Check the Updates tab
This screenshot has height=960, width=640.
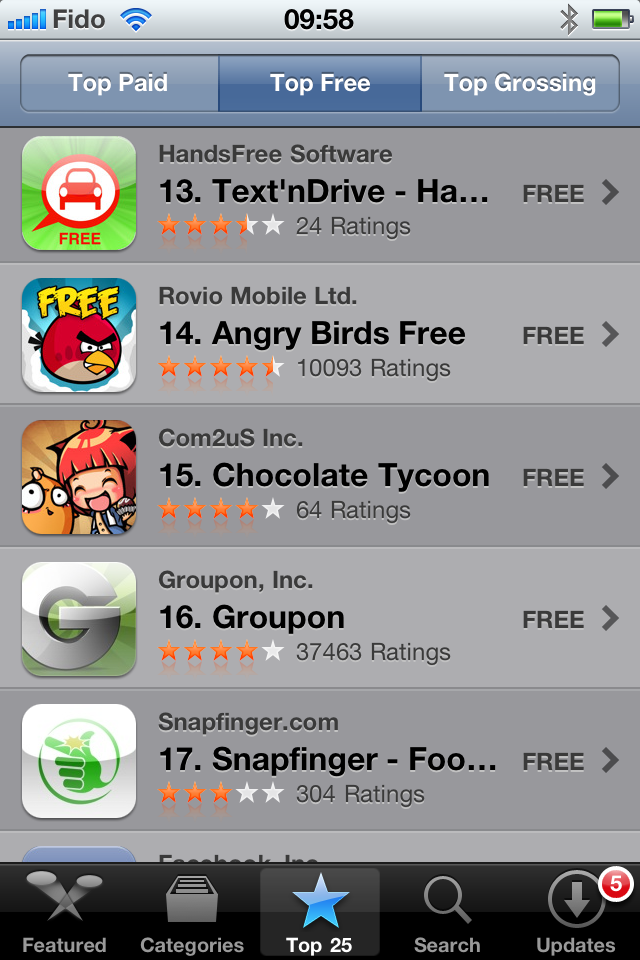pyautogui.click(x=576, y=912)
